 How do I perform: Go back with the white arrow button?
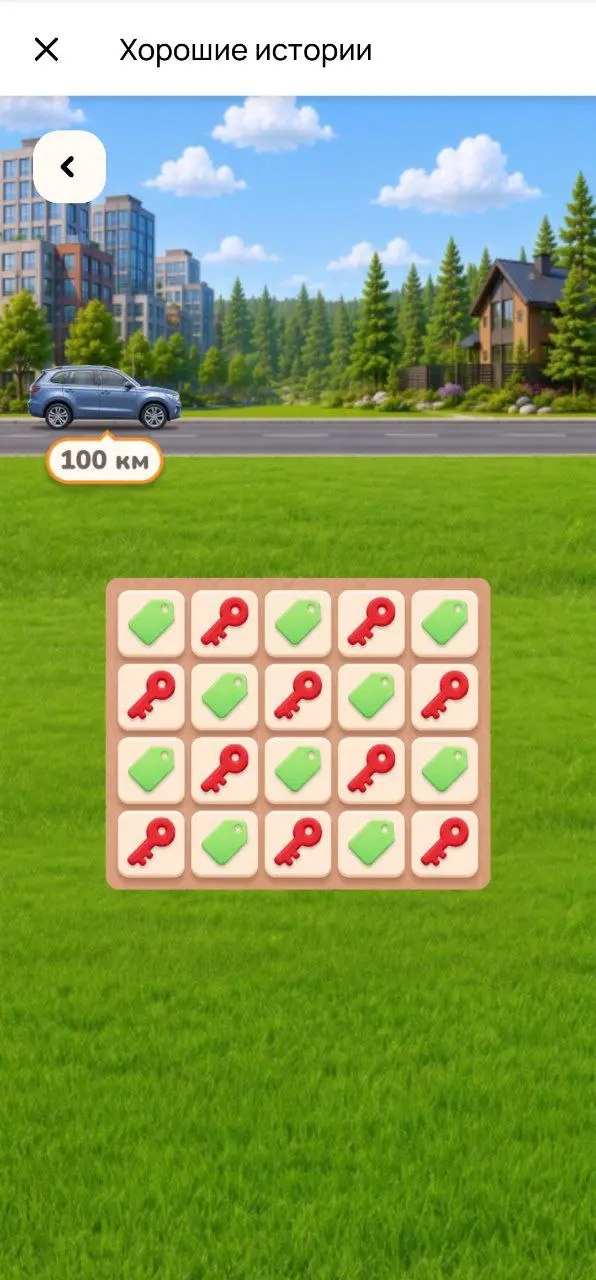tap(69, 167)
